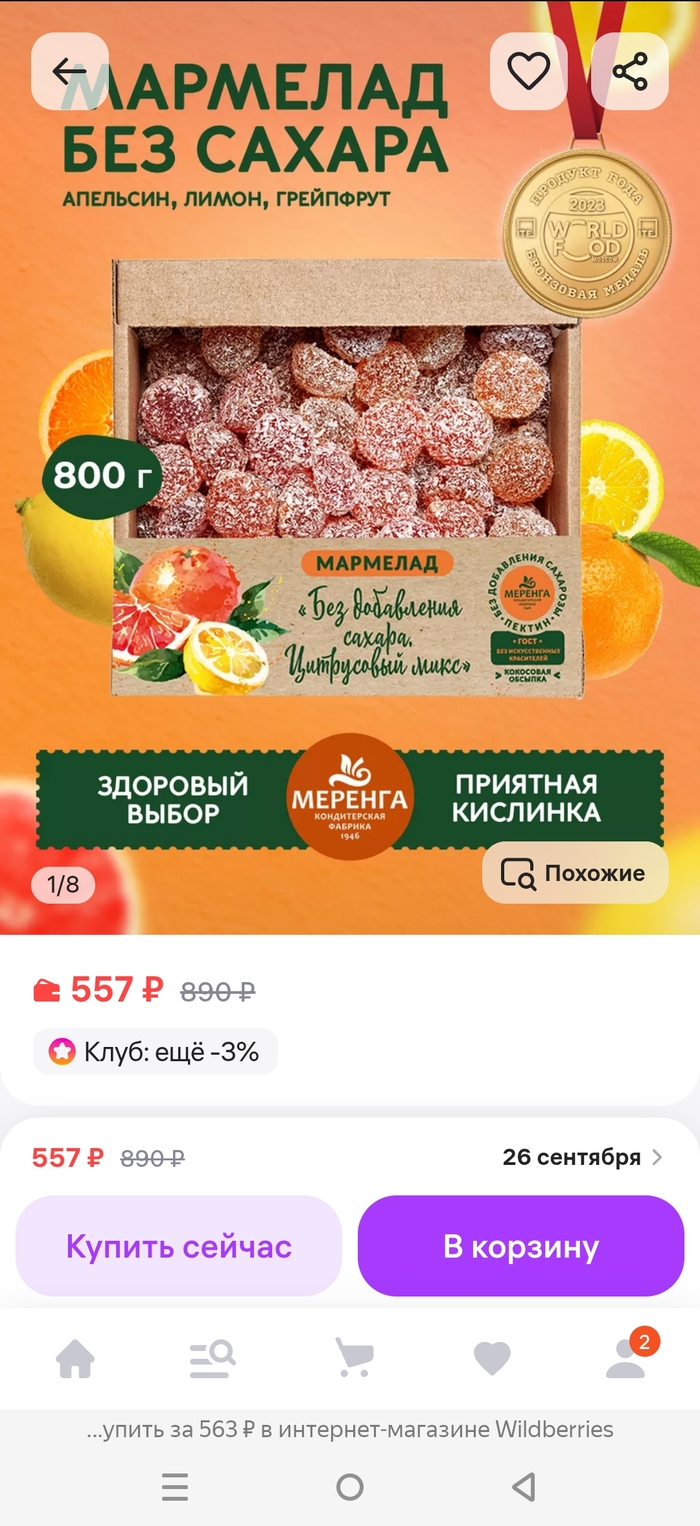The width and height of the screenshot is (700, 1526).
Task: Switch to the home tab
Action: point(75,1359)
